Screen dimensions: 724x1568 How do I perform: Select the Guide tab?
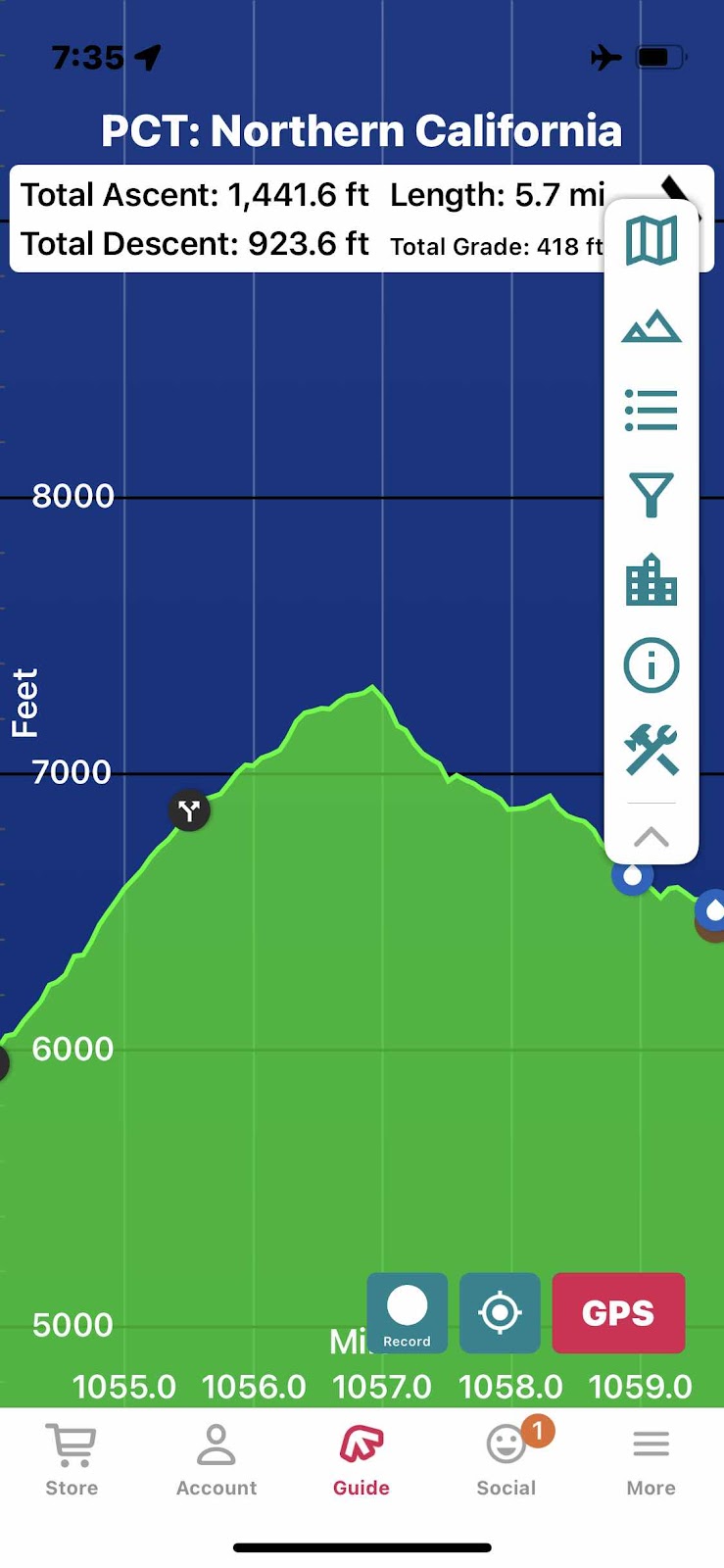362,1460
